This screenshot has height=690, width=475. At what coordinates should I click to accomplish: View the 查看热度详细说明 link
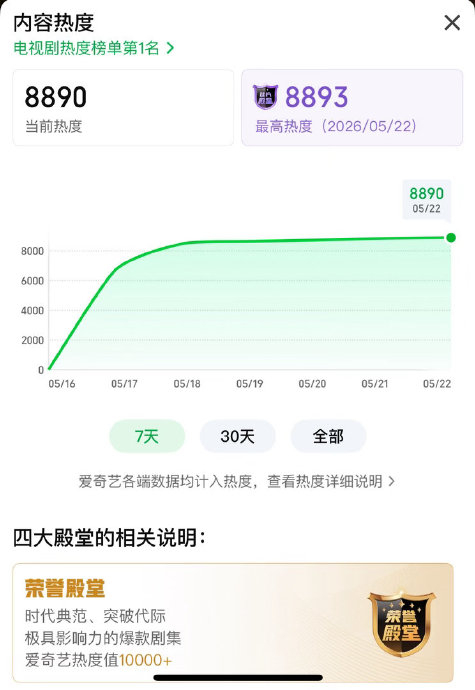point(331,481)
